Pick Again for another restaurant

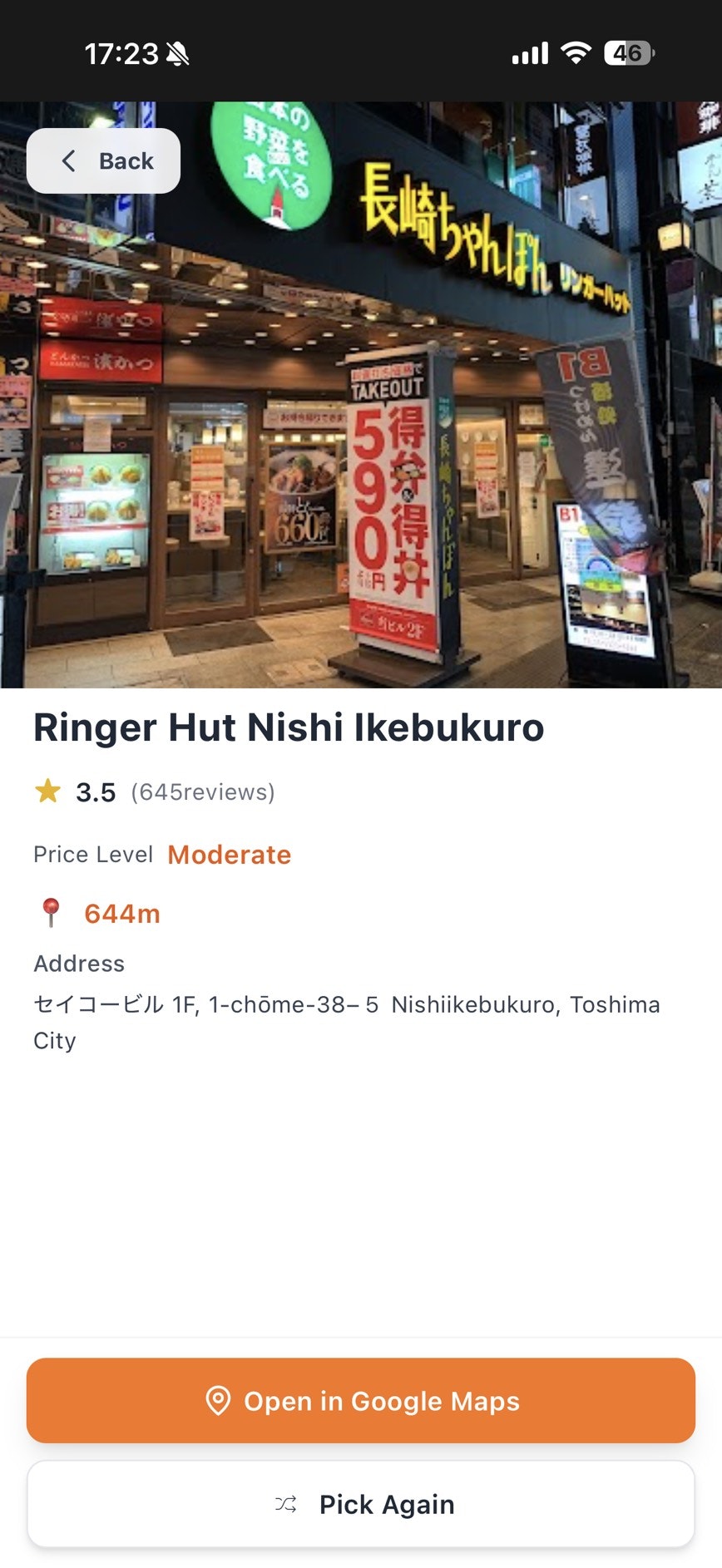tap(361, 1504)
